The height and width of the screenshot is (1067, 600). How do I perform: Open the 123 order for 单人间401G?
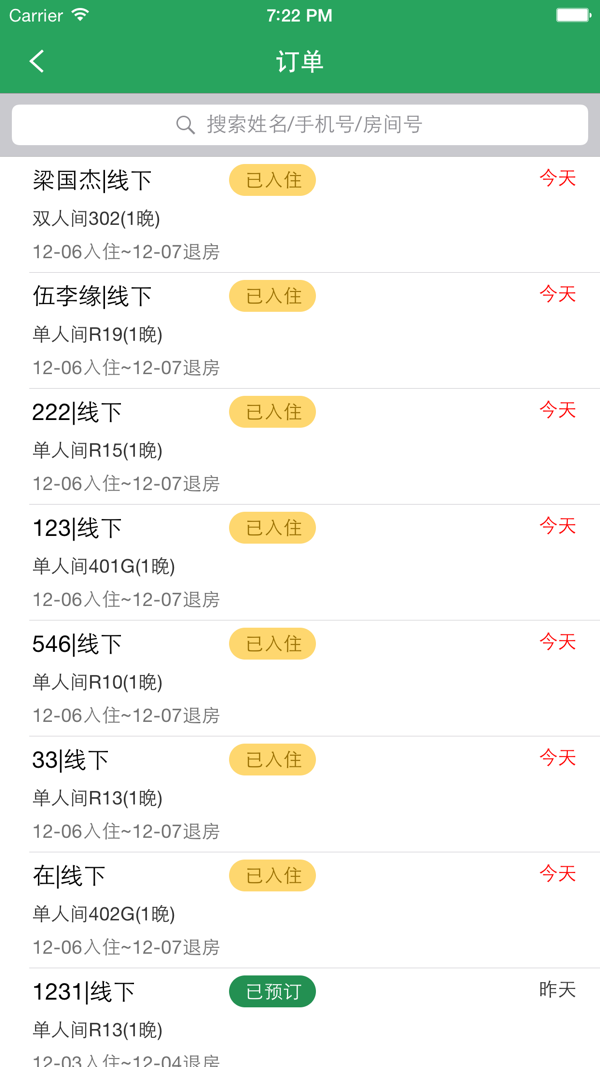pos(300,564)
